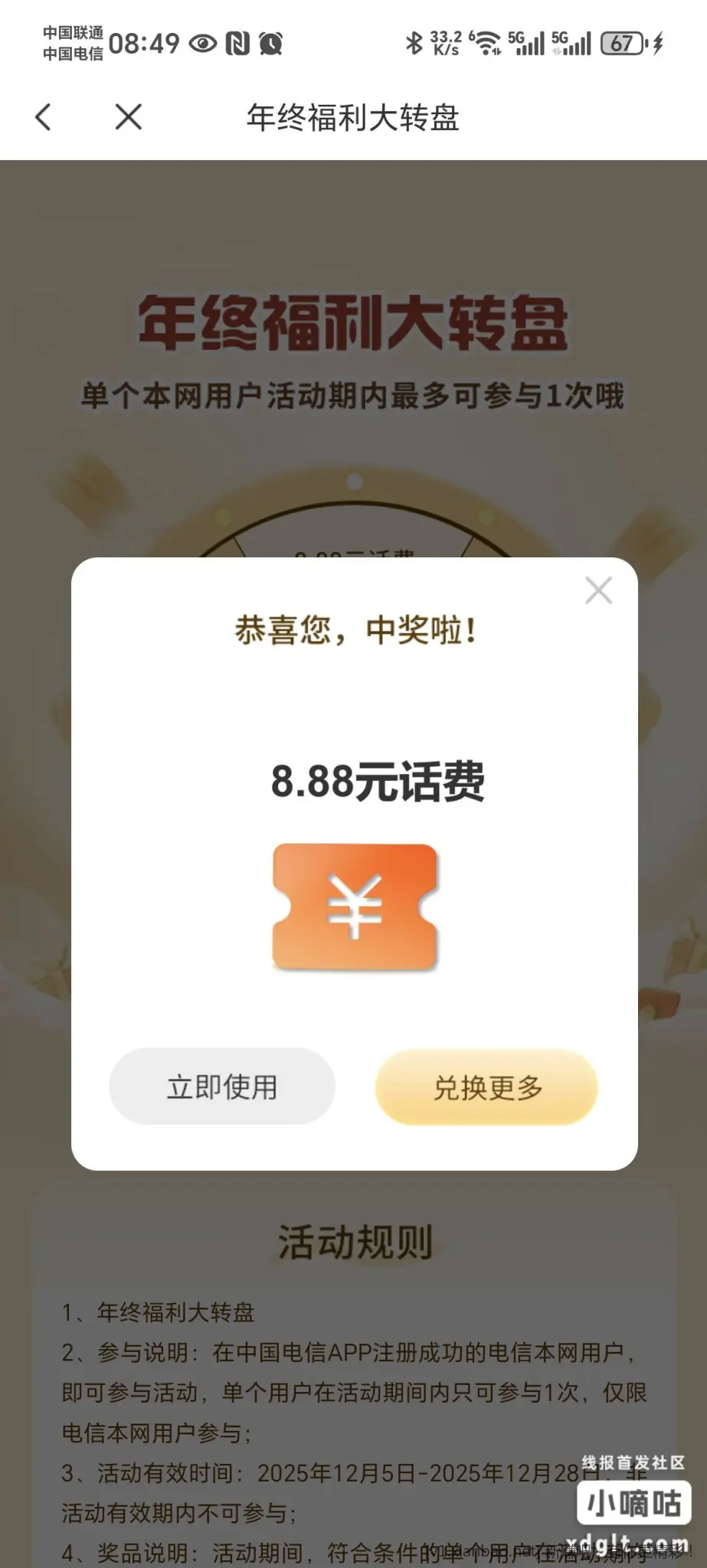Tap 立即使用 to use the coupon
Viewport: 707px width, 1568px height.
[222, 1086]
